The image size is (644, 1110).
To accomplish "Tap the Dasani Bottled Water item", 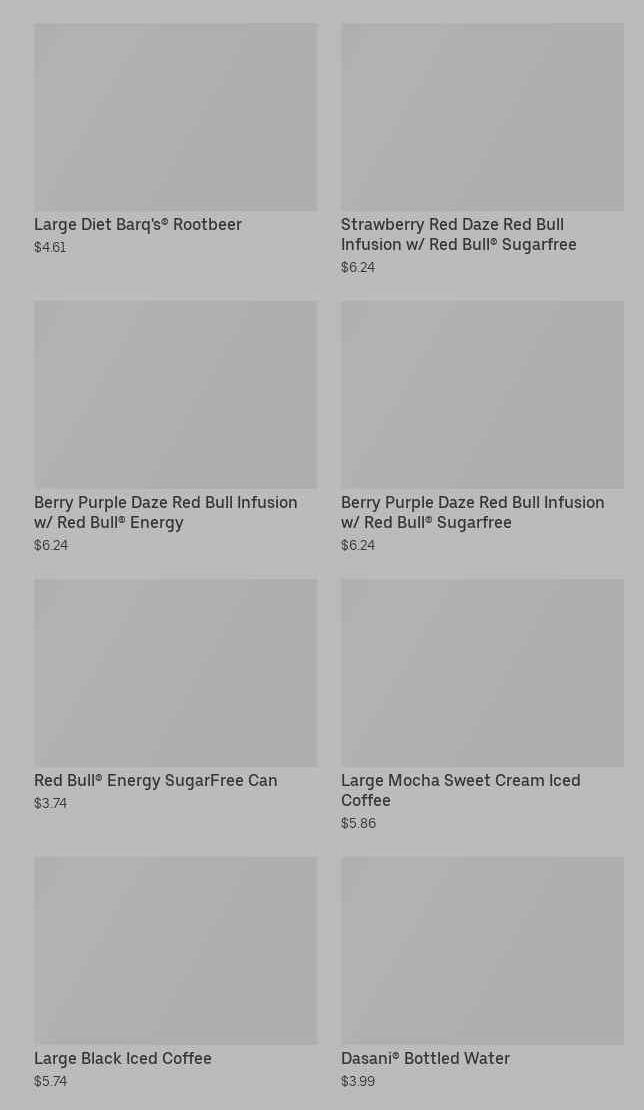I will point(483,973).
